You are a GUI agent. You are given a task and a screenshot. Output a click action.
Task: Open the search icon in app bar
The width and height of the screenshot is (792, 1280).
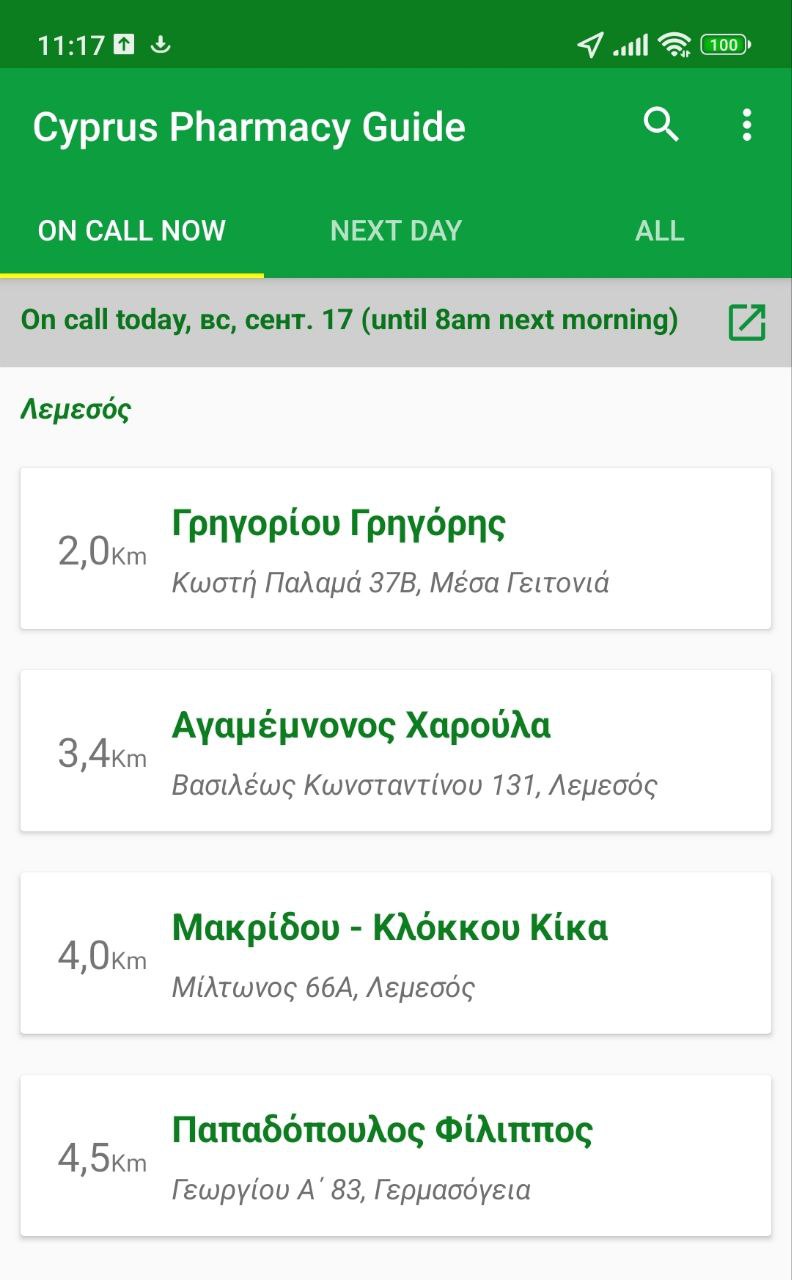(661, 125)
